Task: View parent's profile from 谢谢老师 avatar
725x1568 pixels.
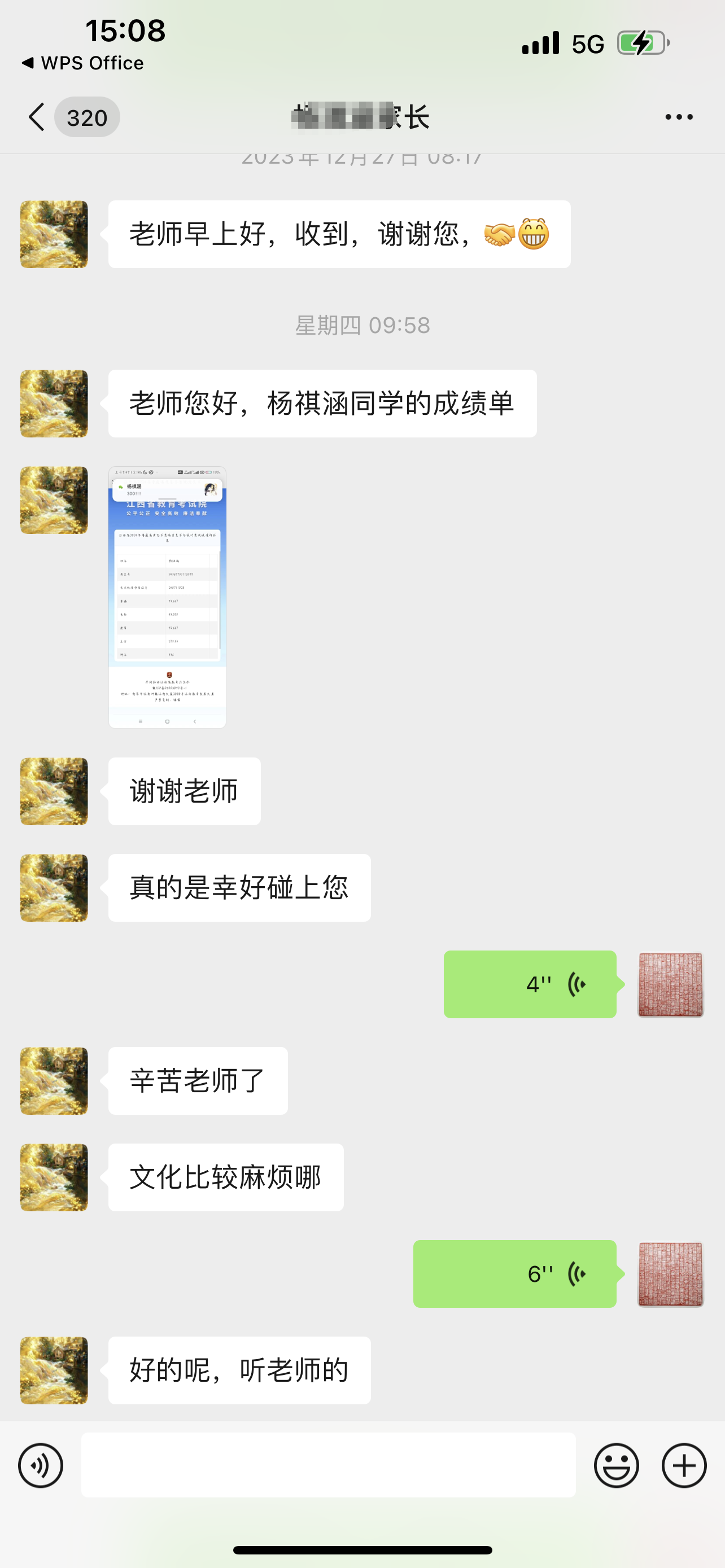Action: coord(54,791)
